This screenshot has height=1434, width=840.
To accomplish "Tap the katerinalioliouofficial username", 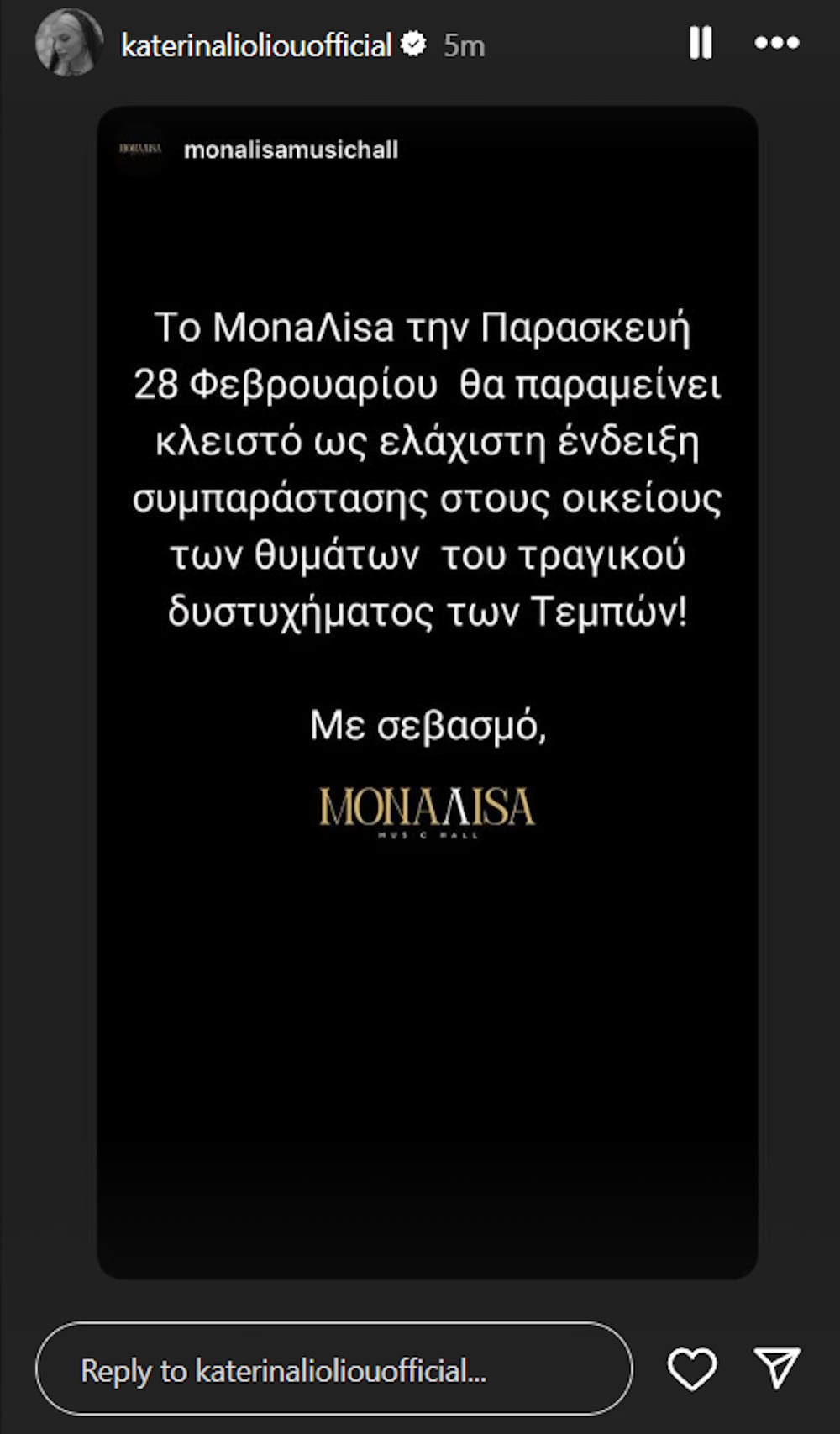I will [x=256, y=45].
